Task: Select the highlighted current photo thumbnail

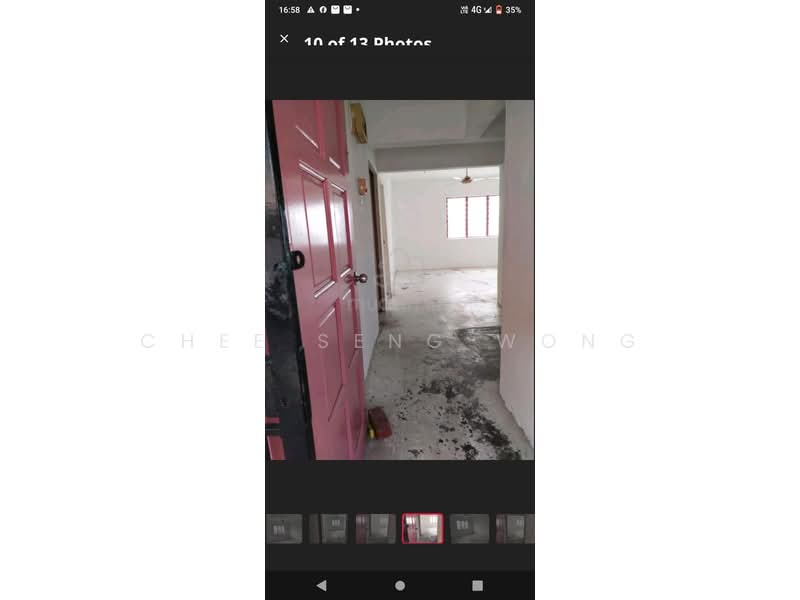Action: pyautogui.click(x=422, y=528)
